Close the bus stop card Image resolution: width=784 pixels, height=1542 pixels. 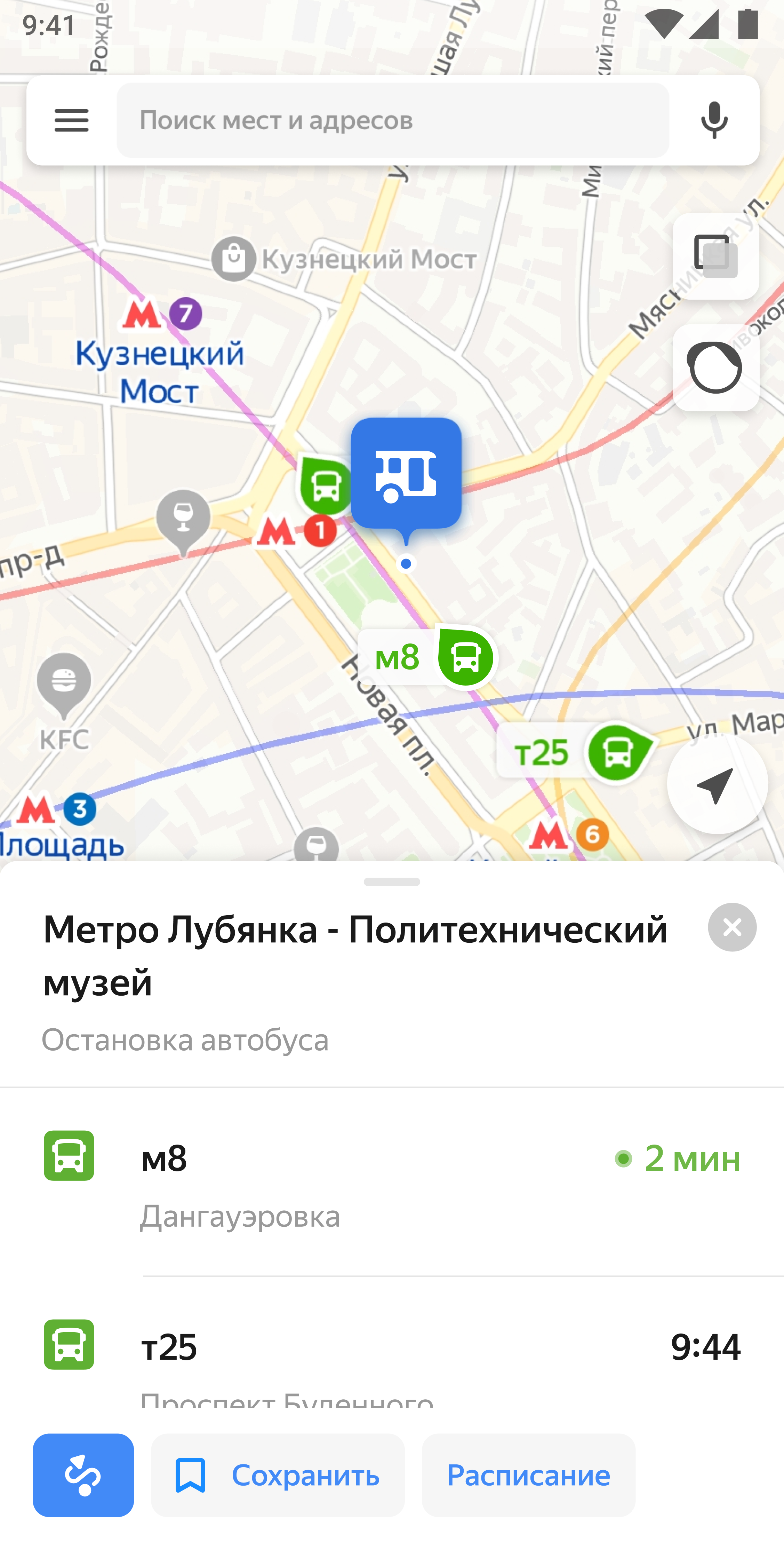click(x=731, y=927)
